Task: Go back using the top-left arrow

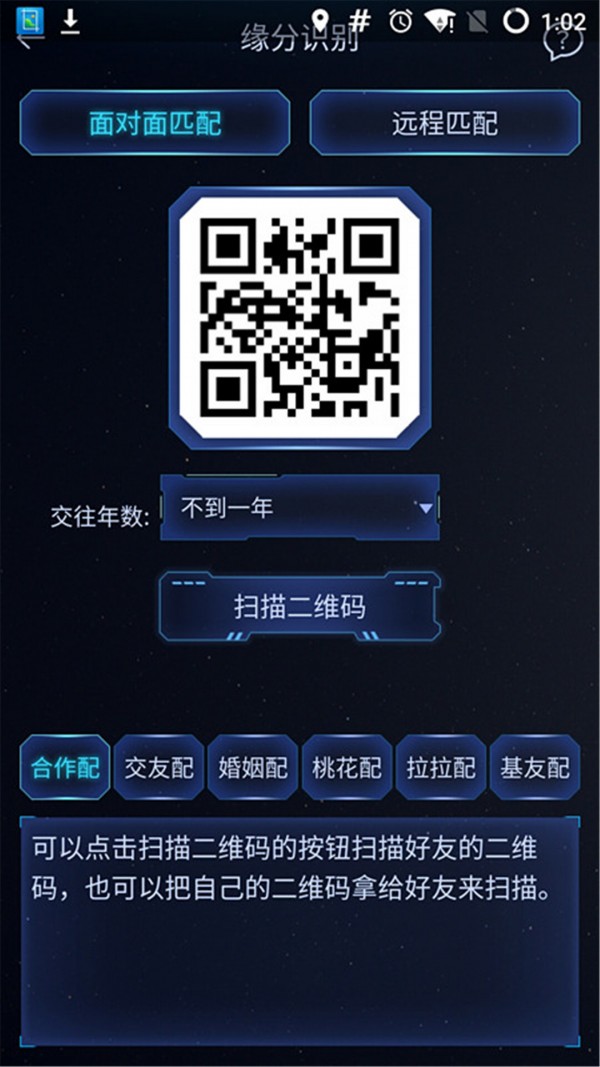Action: click(x=24, y=40)
